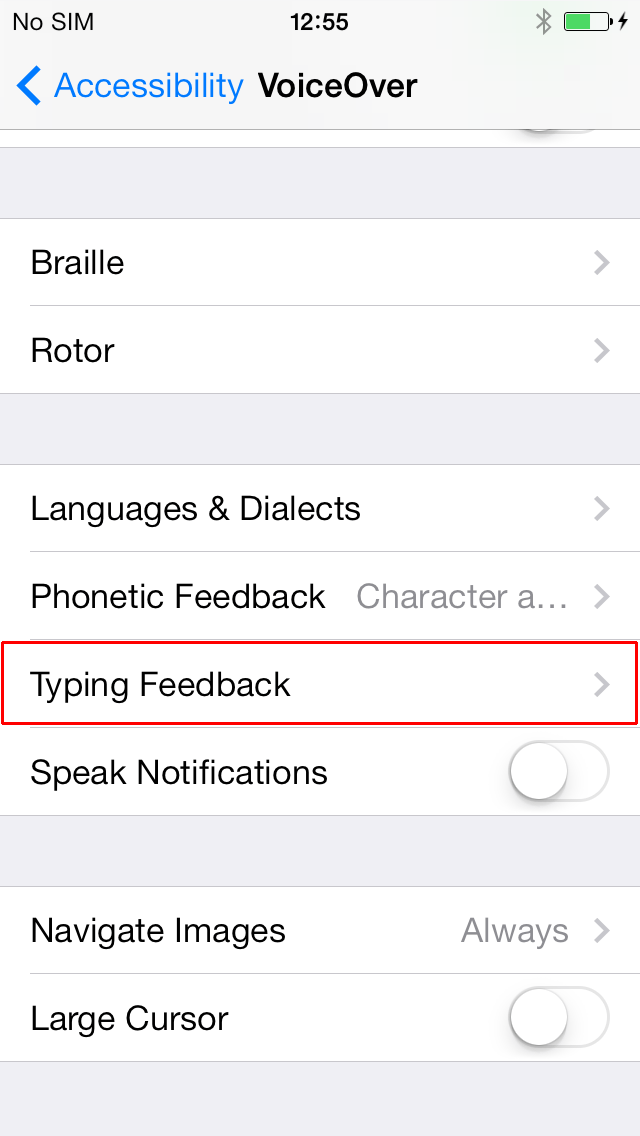The height and width of the screenshot is (1136, 640).
Task: Open Navigate Images options
Action: pos(320,930)
